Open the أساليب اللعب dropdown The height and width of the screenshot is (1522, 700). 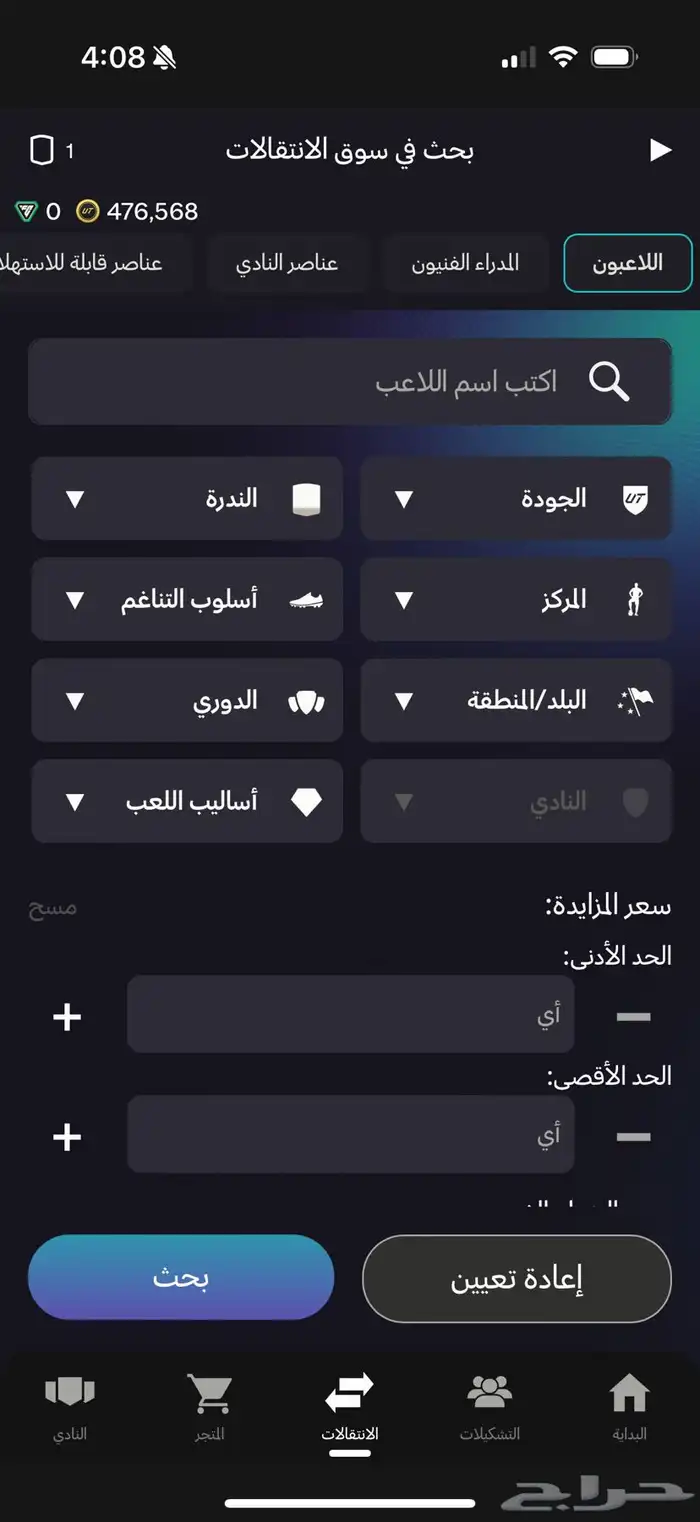(x=187, y=801)
